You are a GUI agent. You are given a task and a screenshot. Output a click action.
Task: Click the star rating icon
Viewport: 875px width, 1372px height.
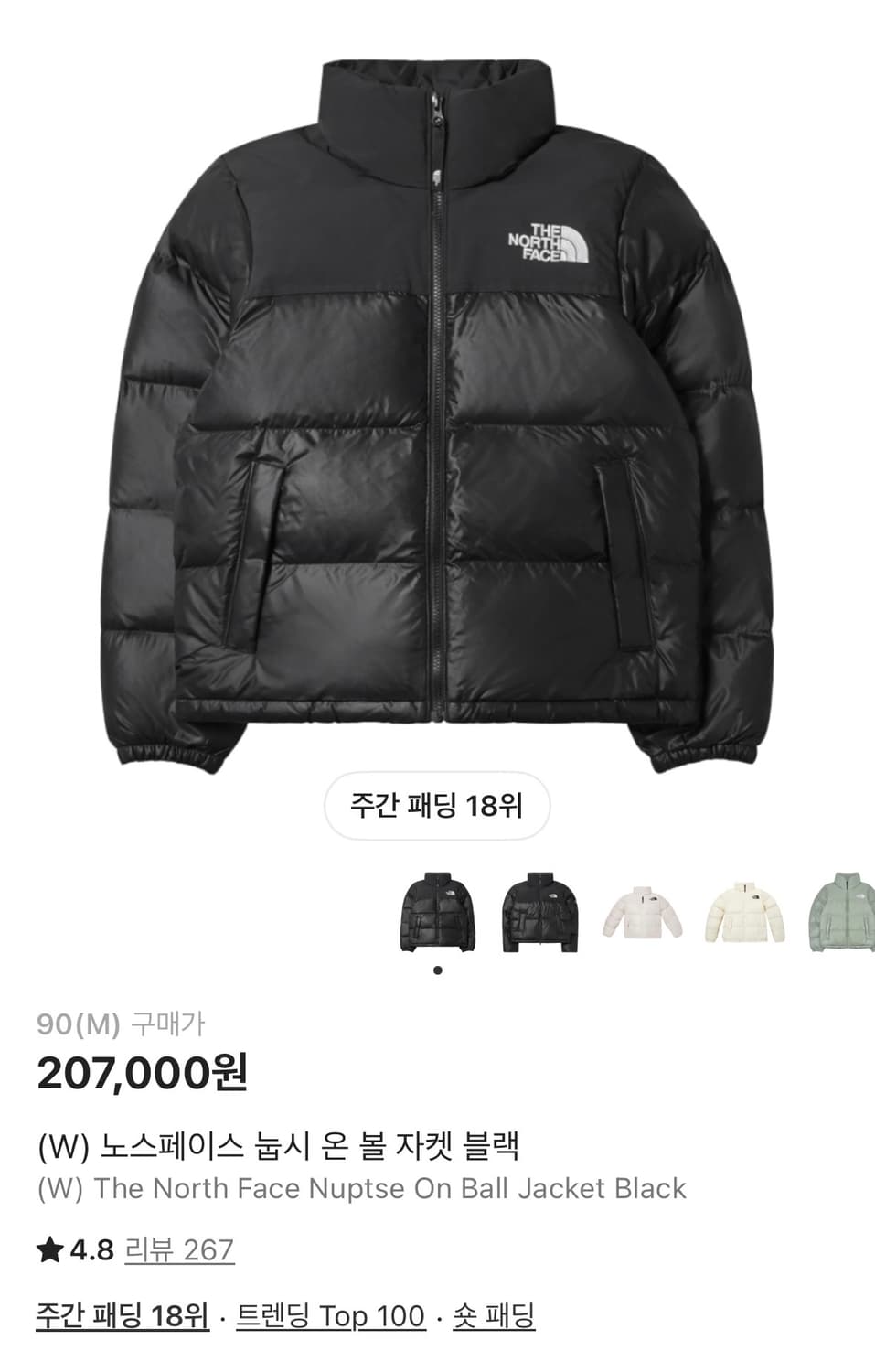point(48,1244)
